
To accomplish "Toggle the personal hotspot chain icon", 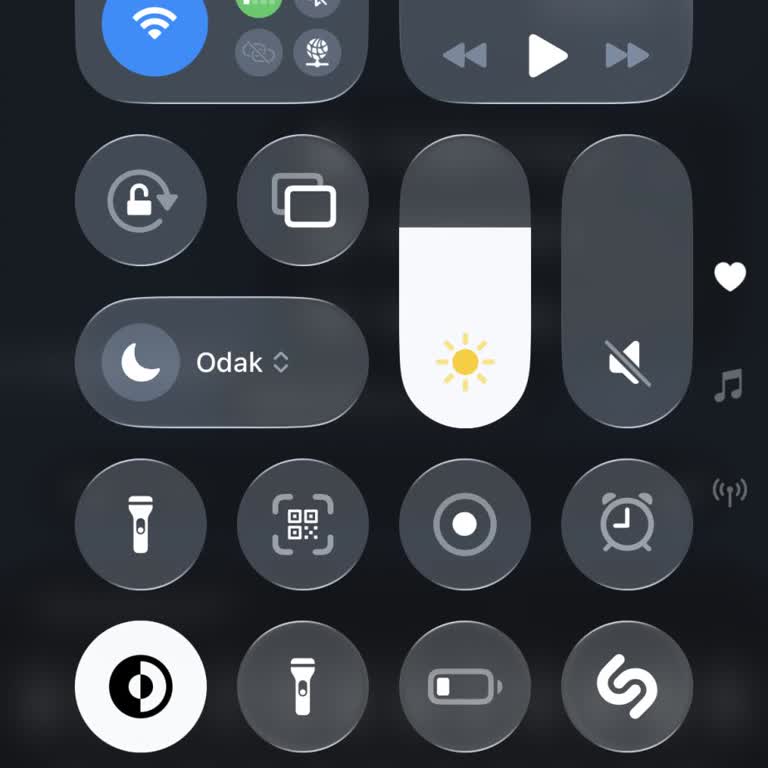I will tap(259, 53).
